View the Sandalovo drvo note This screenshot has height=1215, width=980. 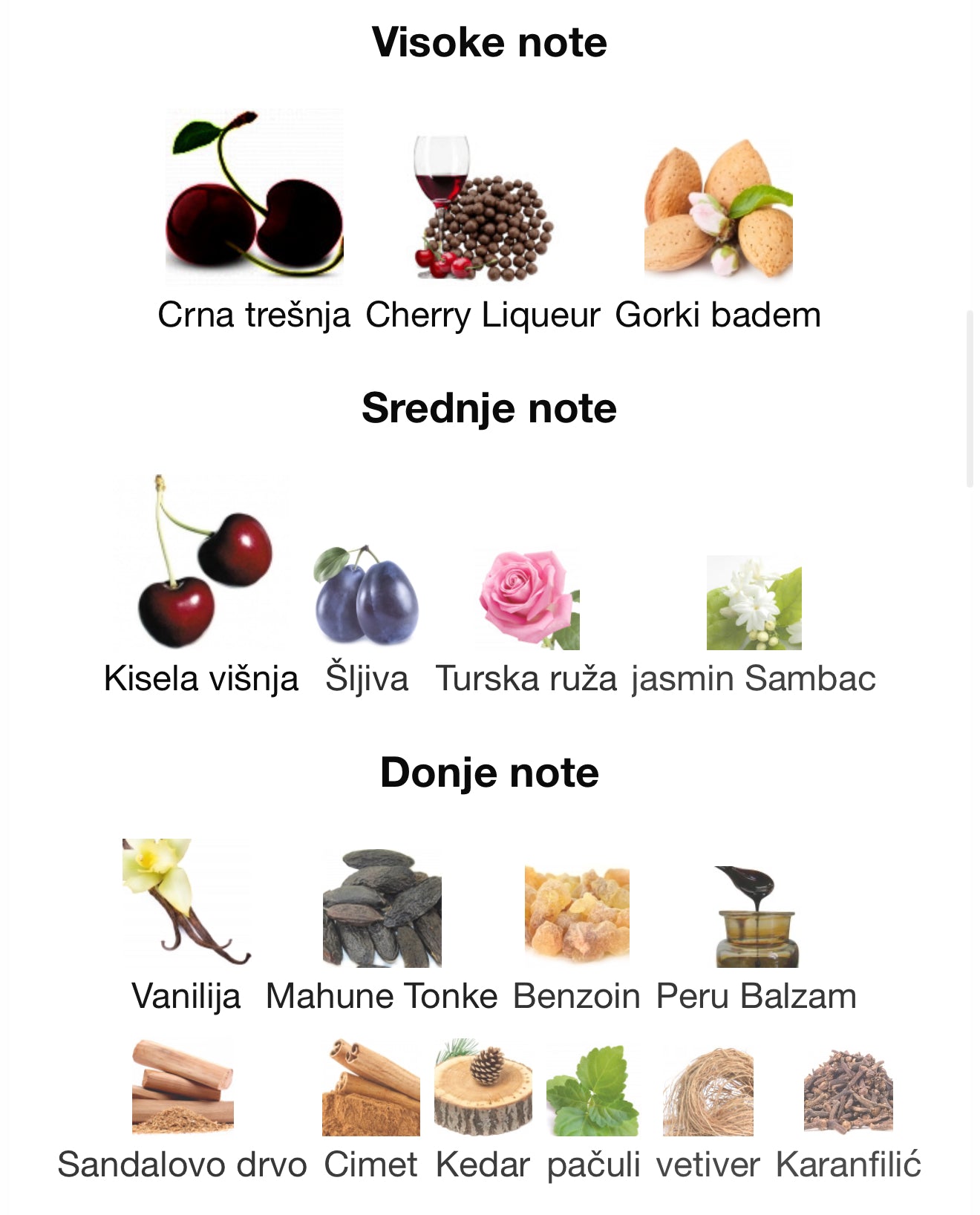coord(183,1087)
